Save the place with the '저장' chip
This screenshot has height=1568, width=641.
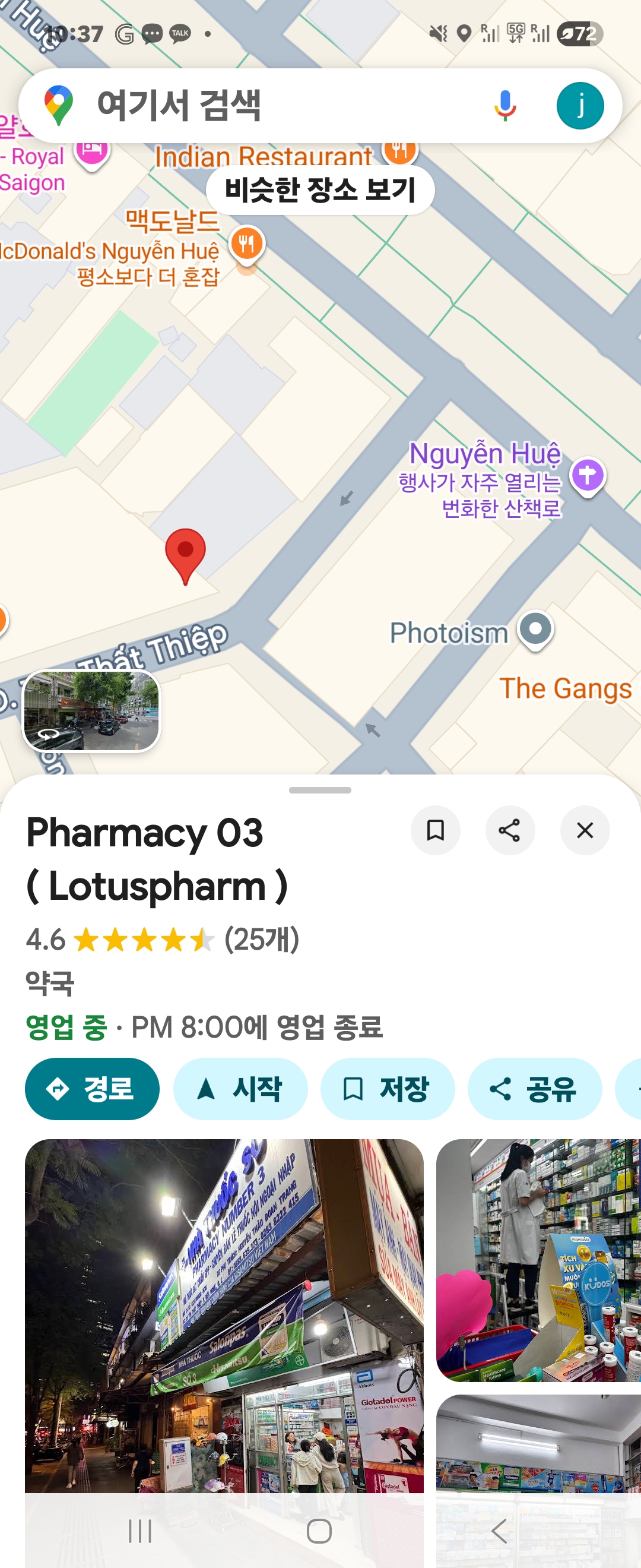coord(388,1089)
